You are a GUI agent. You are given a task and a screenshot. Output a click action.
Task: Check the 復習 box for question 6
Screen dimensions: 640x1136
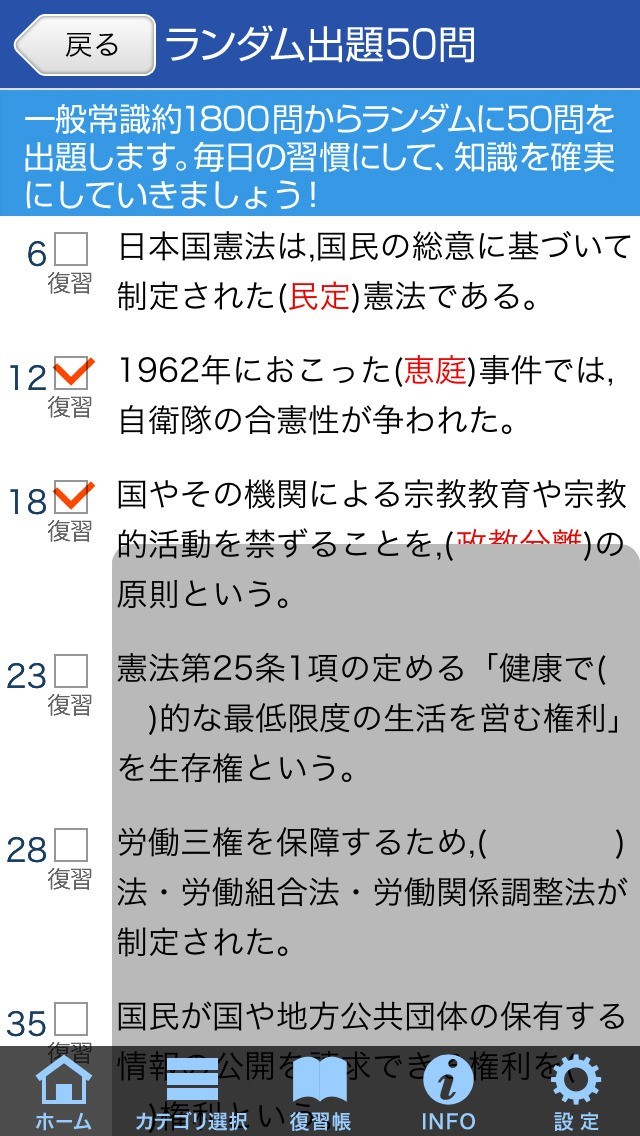71,249
